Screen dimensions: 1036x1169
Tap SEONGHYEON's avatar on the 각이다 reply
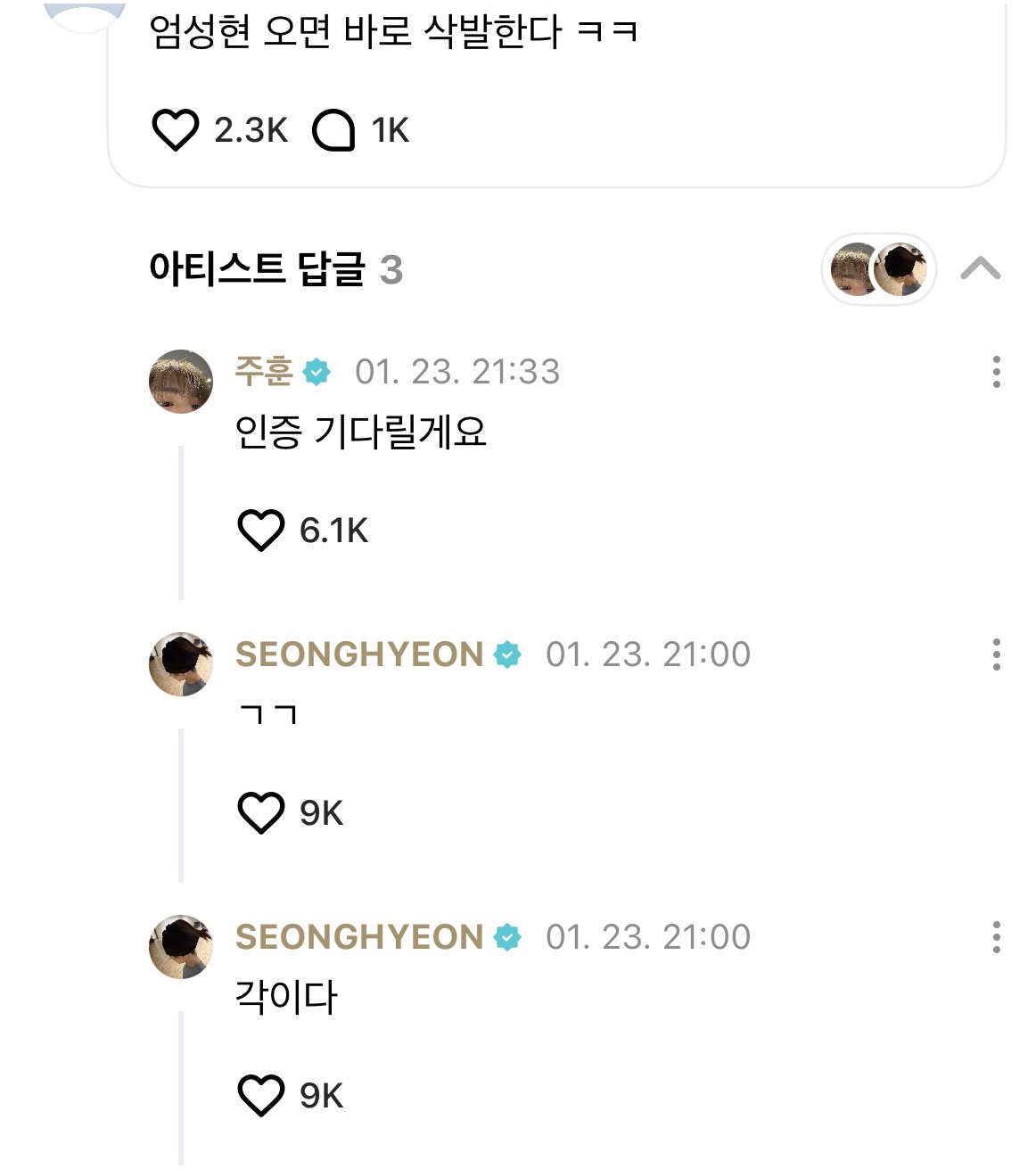point(181,947)
